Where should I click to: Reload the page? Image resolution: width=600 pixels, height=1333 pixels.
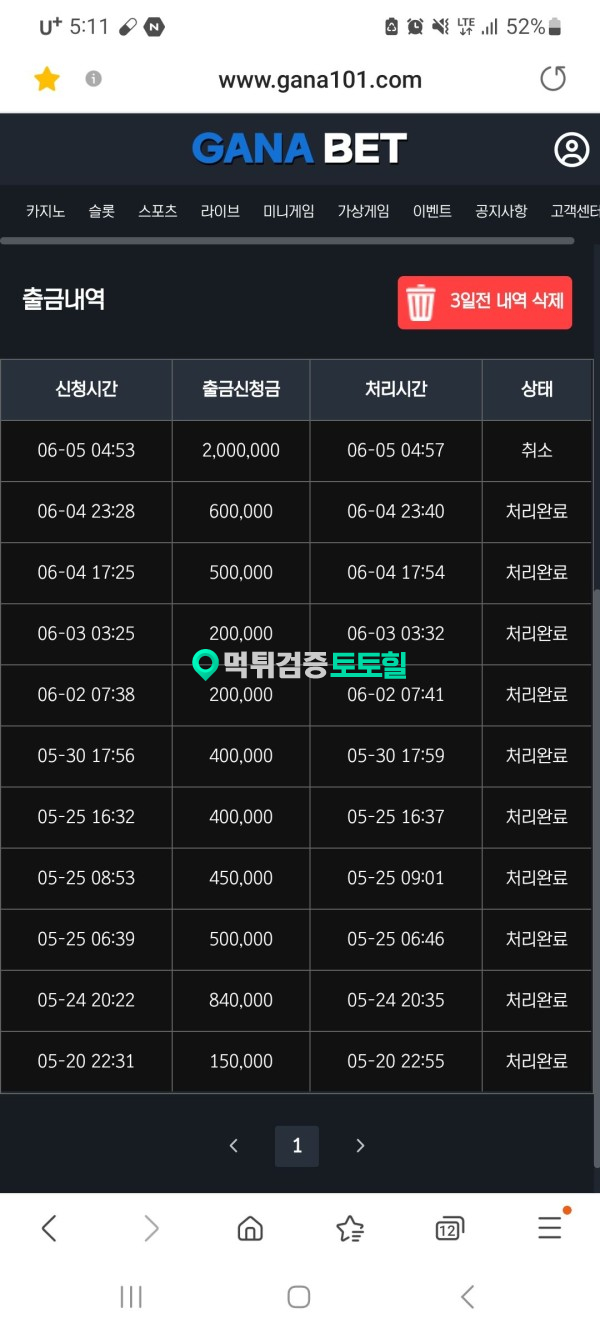point(553,79)
